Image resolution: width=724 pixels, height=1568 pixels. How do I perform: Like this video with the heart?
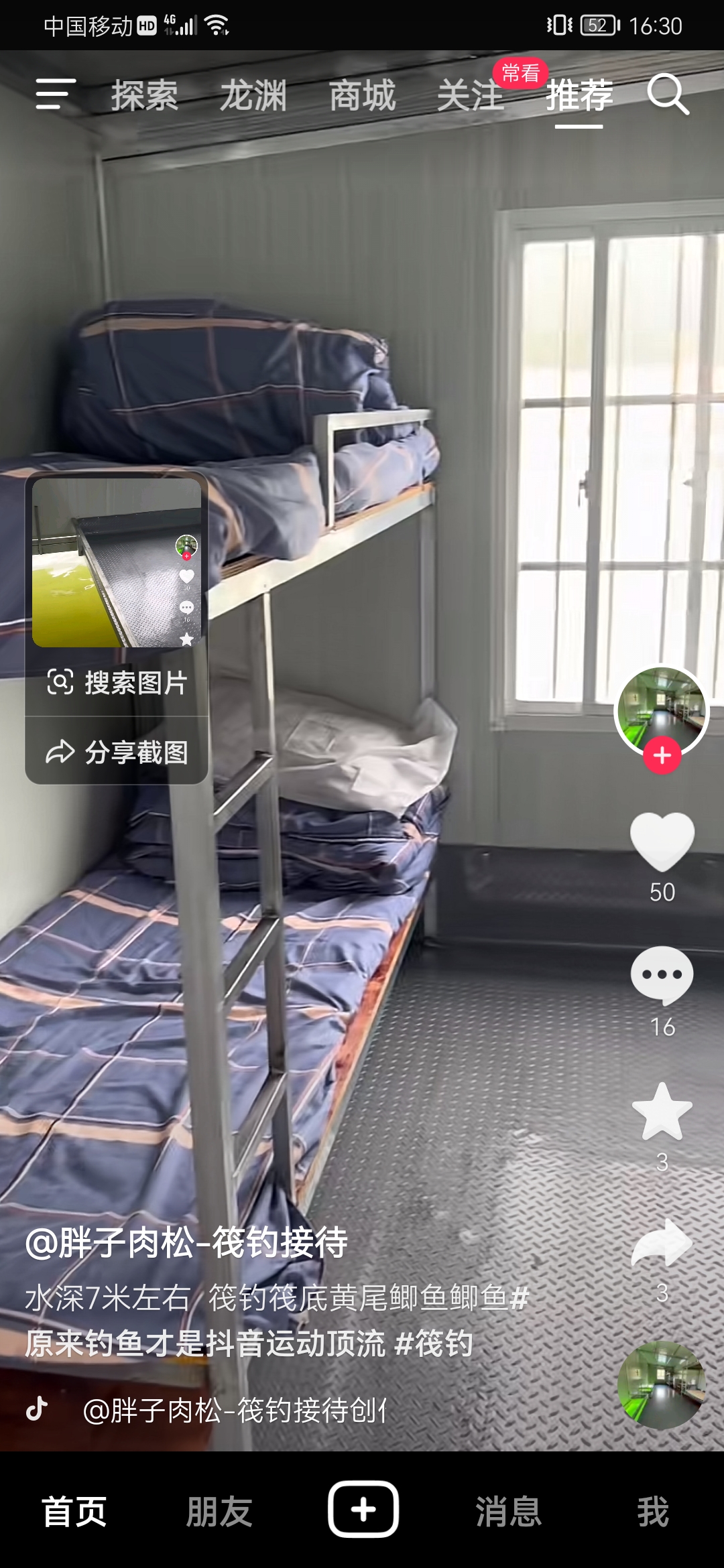(x=662, y=841)
